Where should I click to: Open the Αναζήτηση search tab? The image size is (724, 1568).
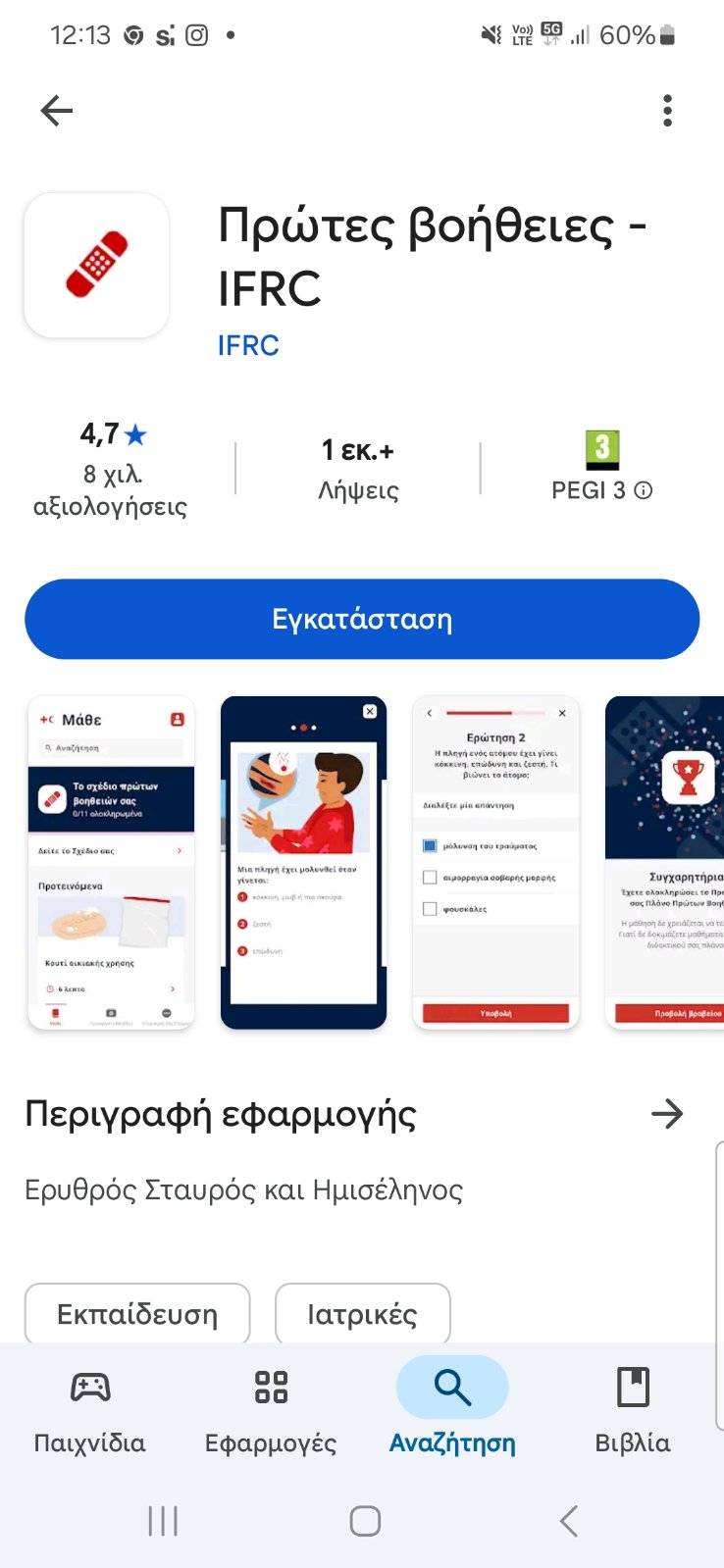pyautogui.click(x=452, y=1408)
